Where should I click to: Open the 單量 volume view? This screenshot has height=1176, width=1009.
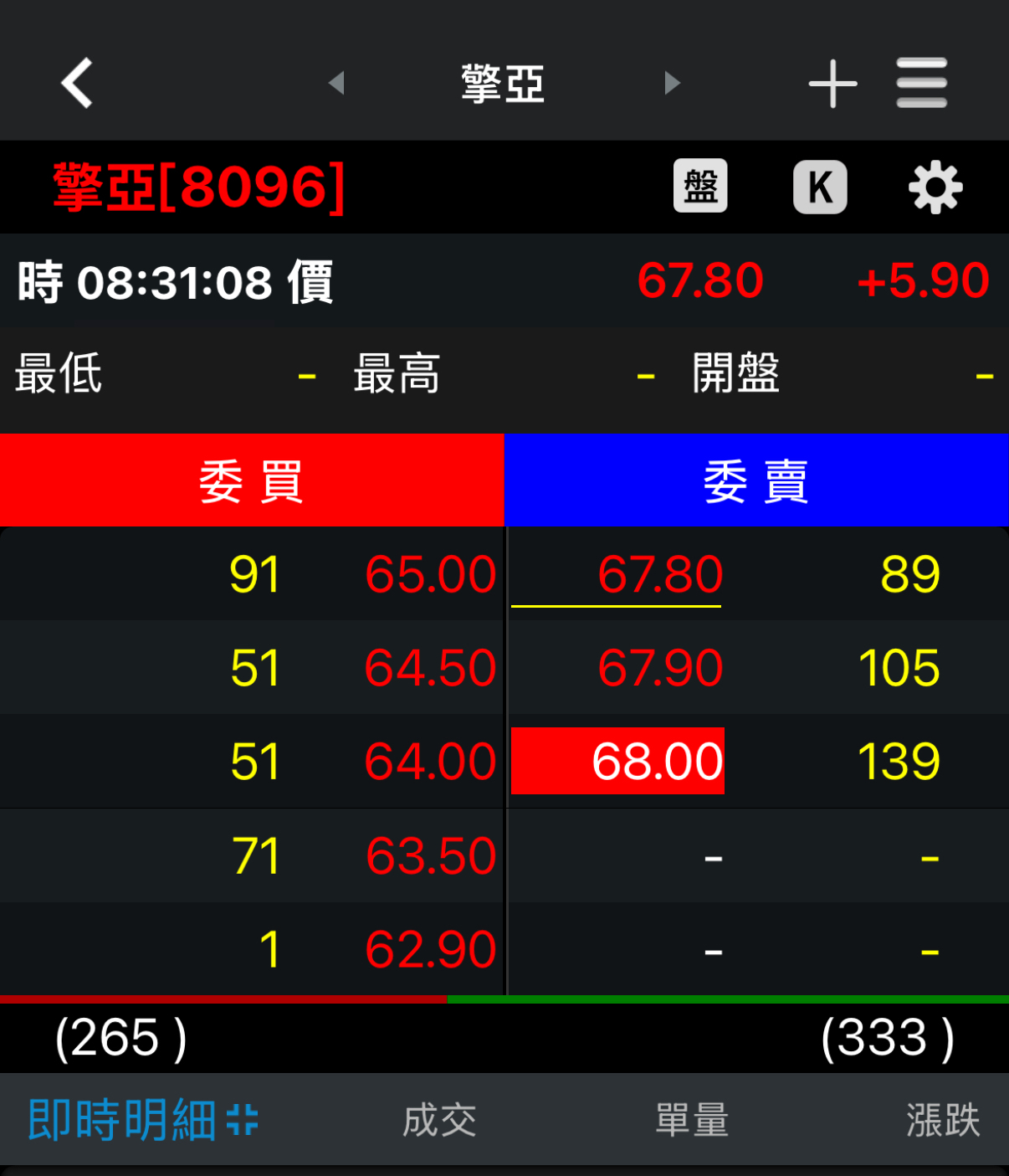tap(691, 1118)
